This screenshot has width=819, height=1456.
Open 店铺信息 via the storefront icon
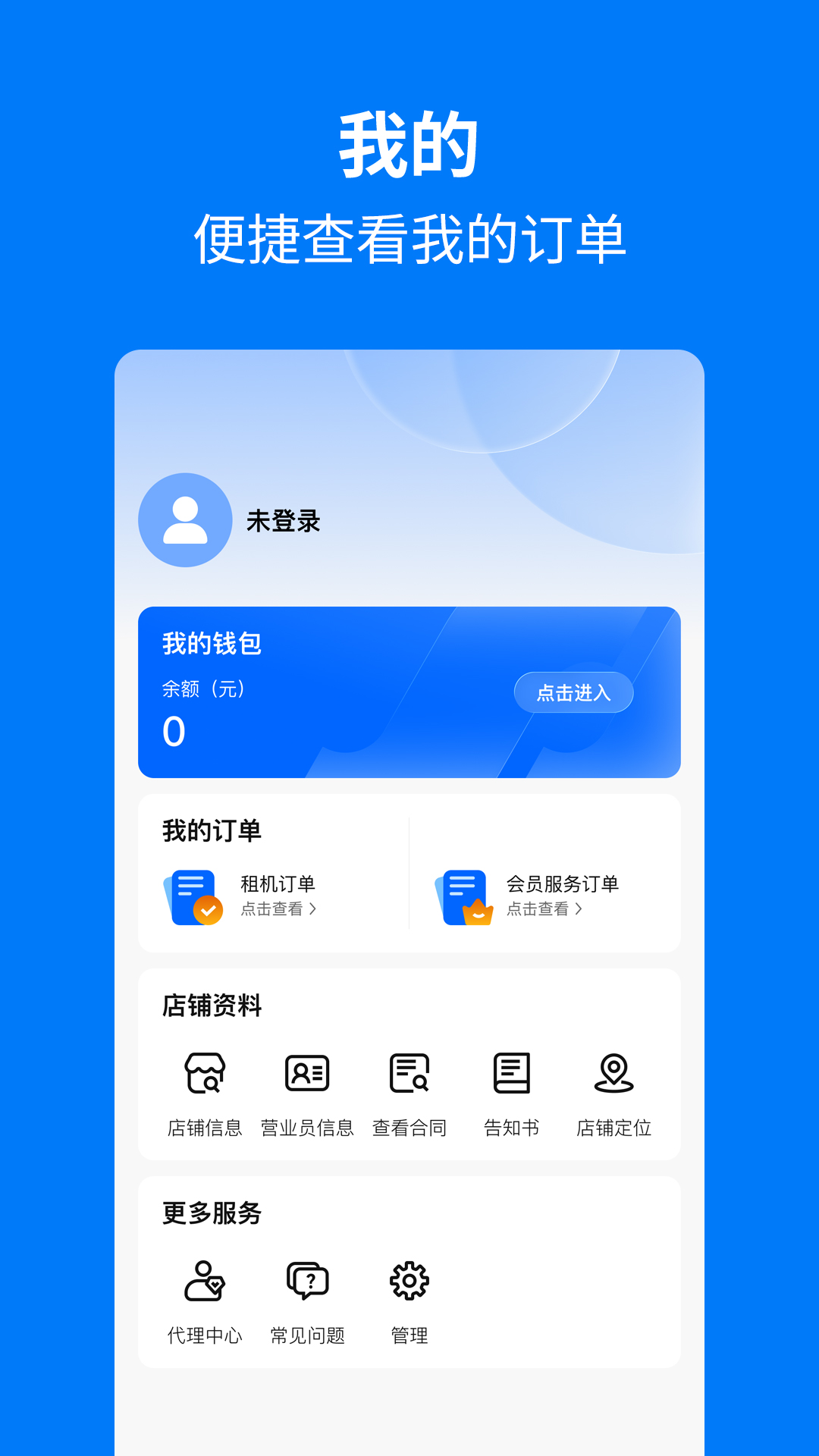203,1073
